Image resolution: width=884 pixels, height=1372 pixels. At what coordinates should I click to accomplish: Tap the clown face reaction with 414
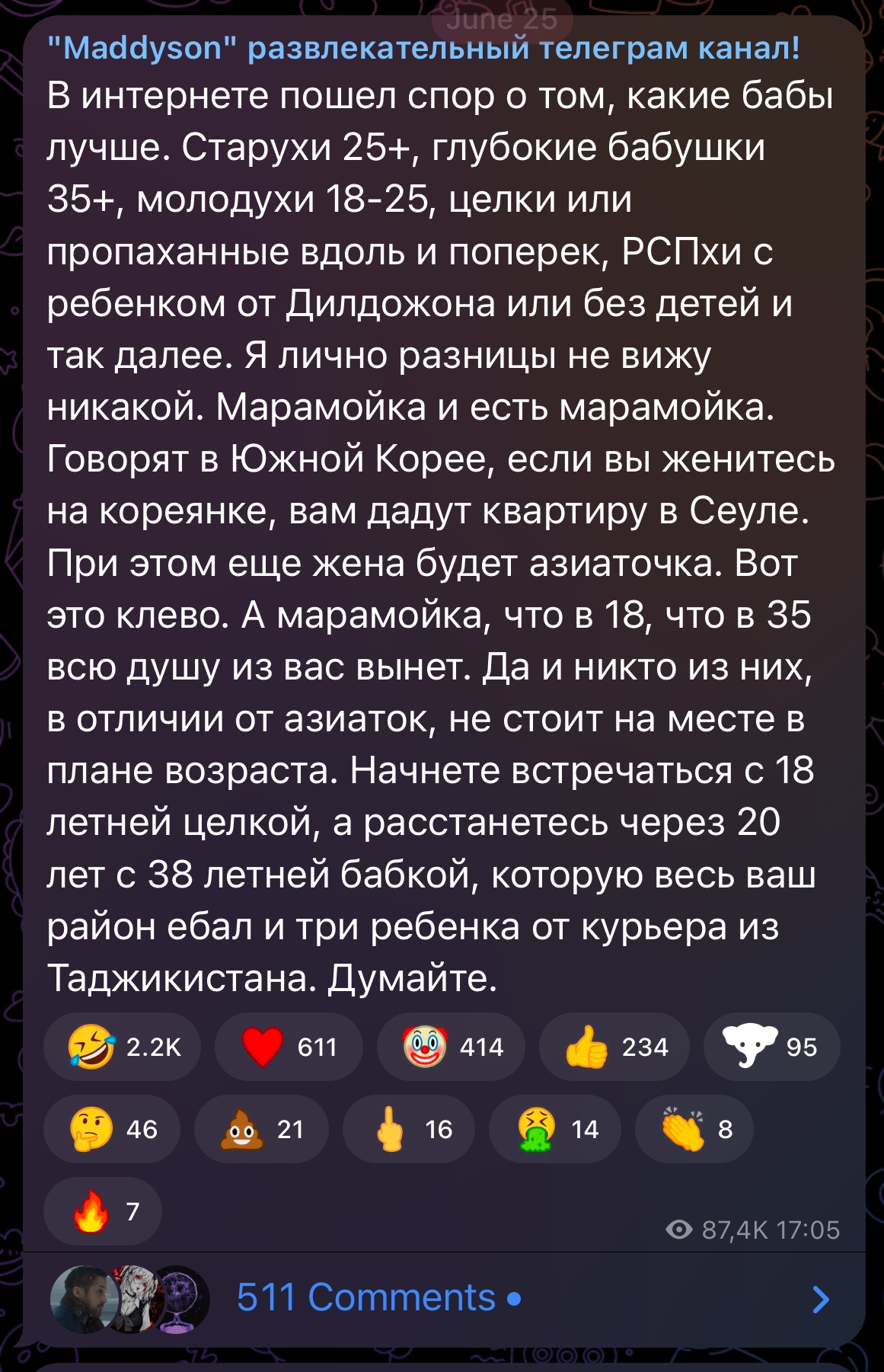(x=452, y=1046)
